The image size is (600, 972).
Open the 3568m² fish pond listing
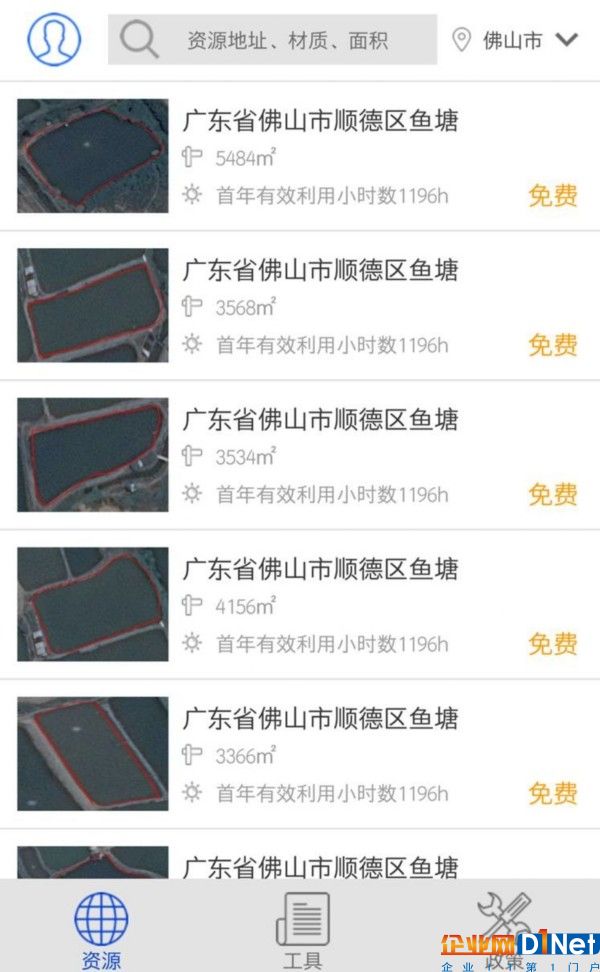pos(300,306)
